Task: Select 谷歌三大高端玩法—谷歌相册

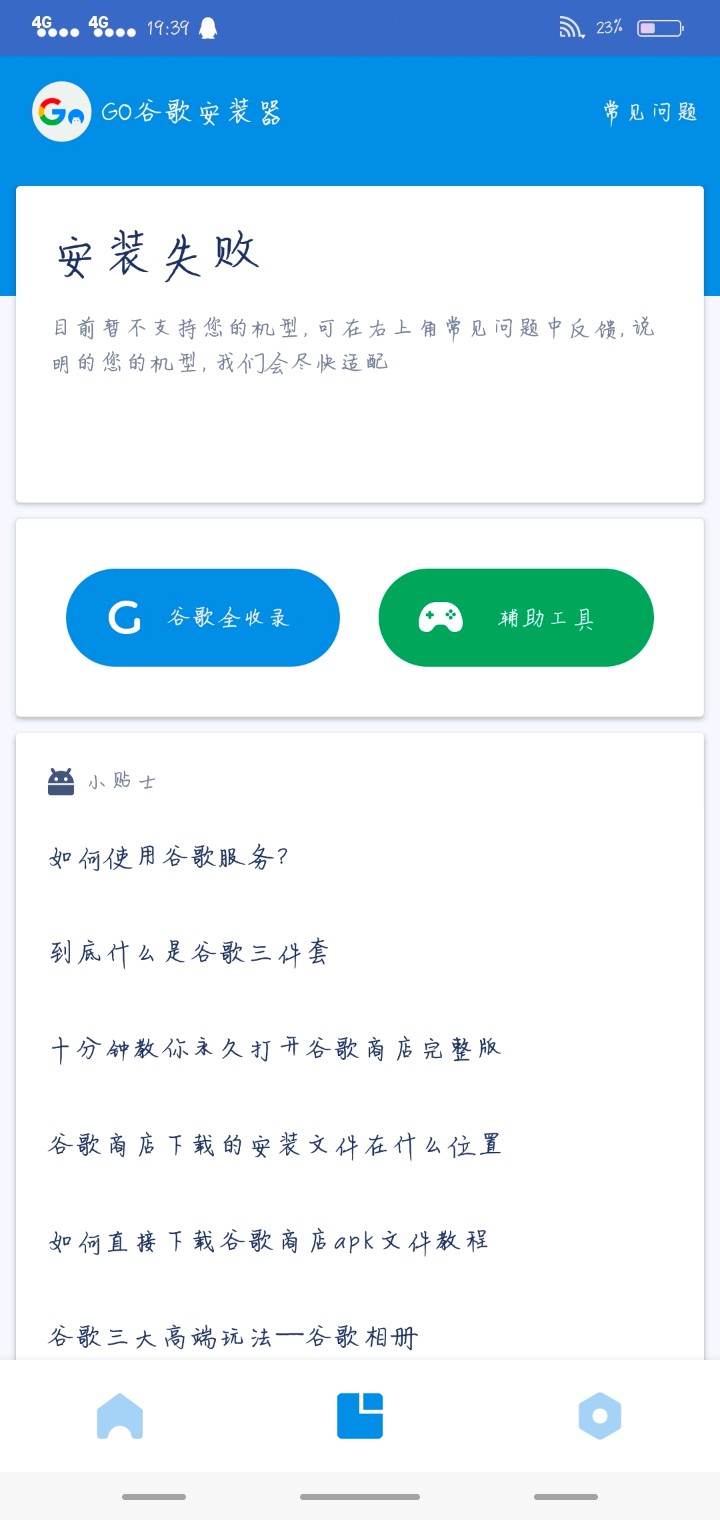Action: tap(233, 1336)
